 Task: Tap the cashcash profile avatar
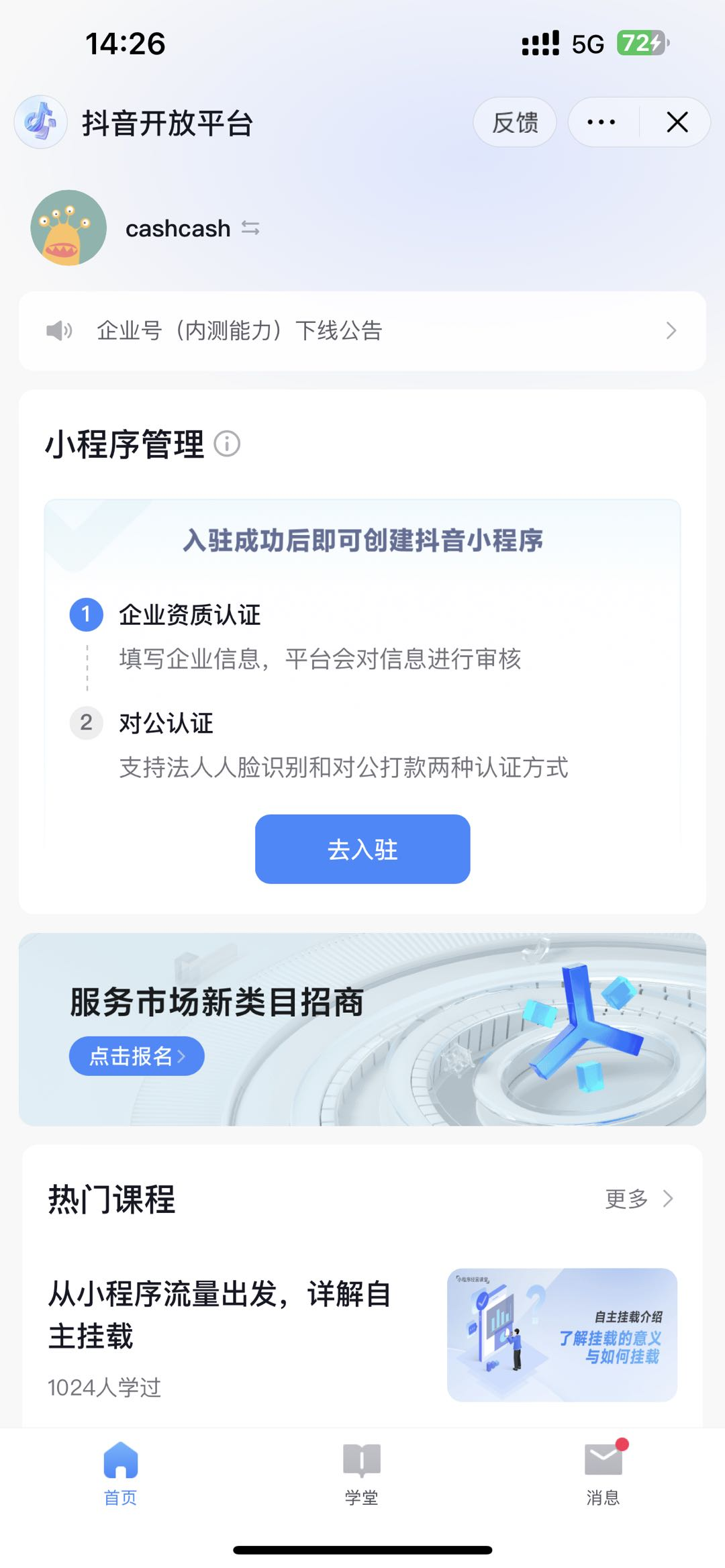pos(68,228)
